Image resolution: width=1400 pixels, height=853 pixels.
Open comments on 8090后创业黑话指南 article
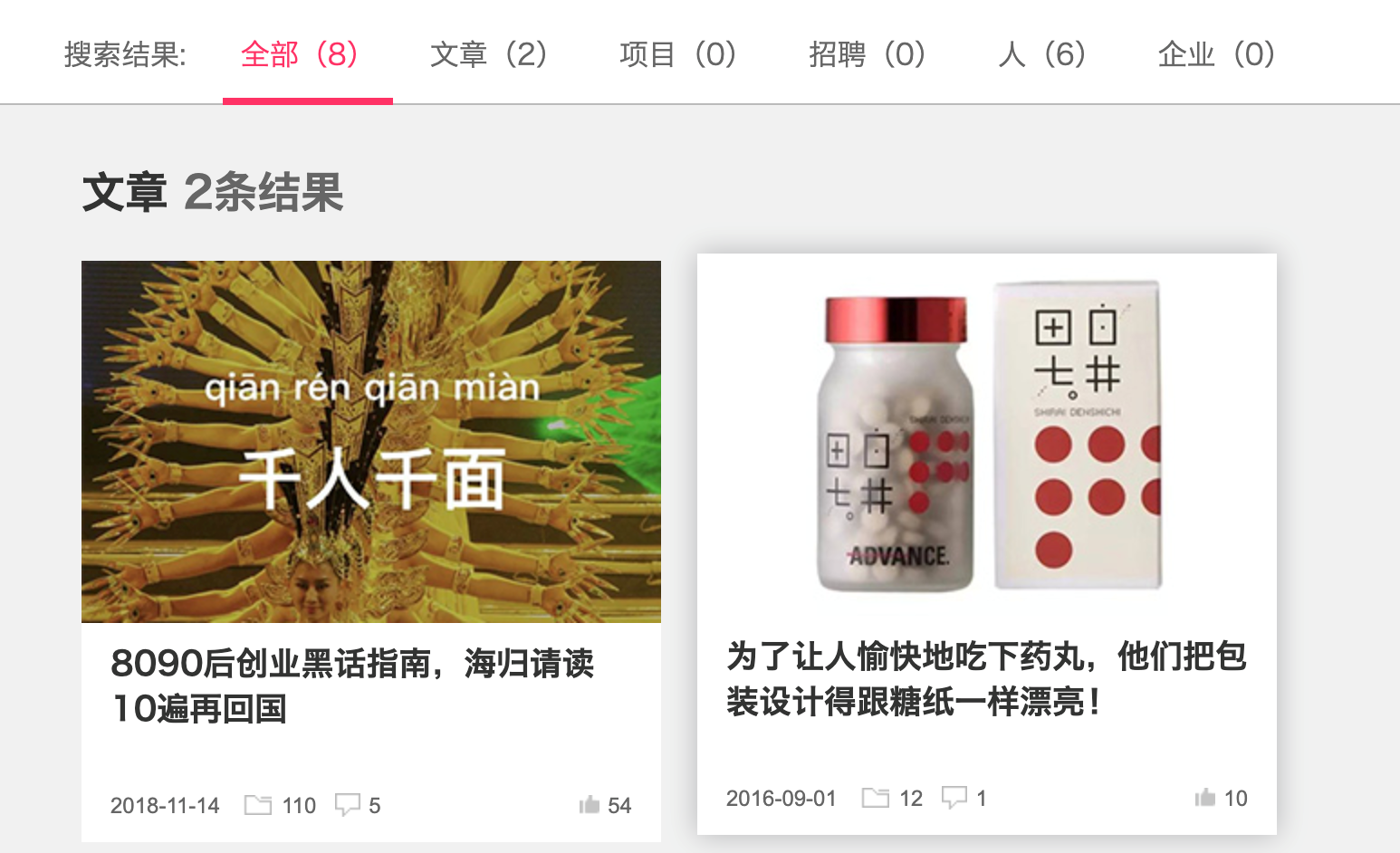point(348,805)
